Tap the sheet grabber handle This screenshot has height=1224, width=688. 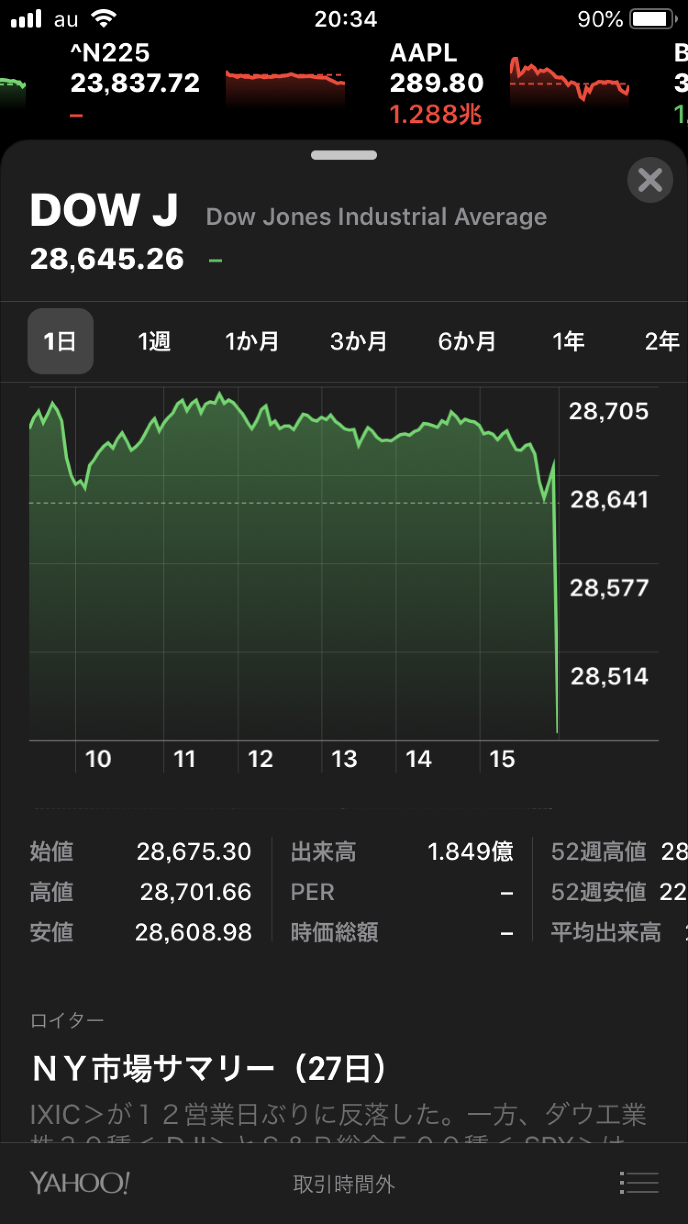click(344, 155)
